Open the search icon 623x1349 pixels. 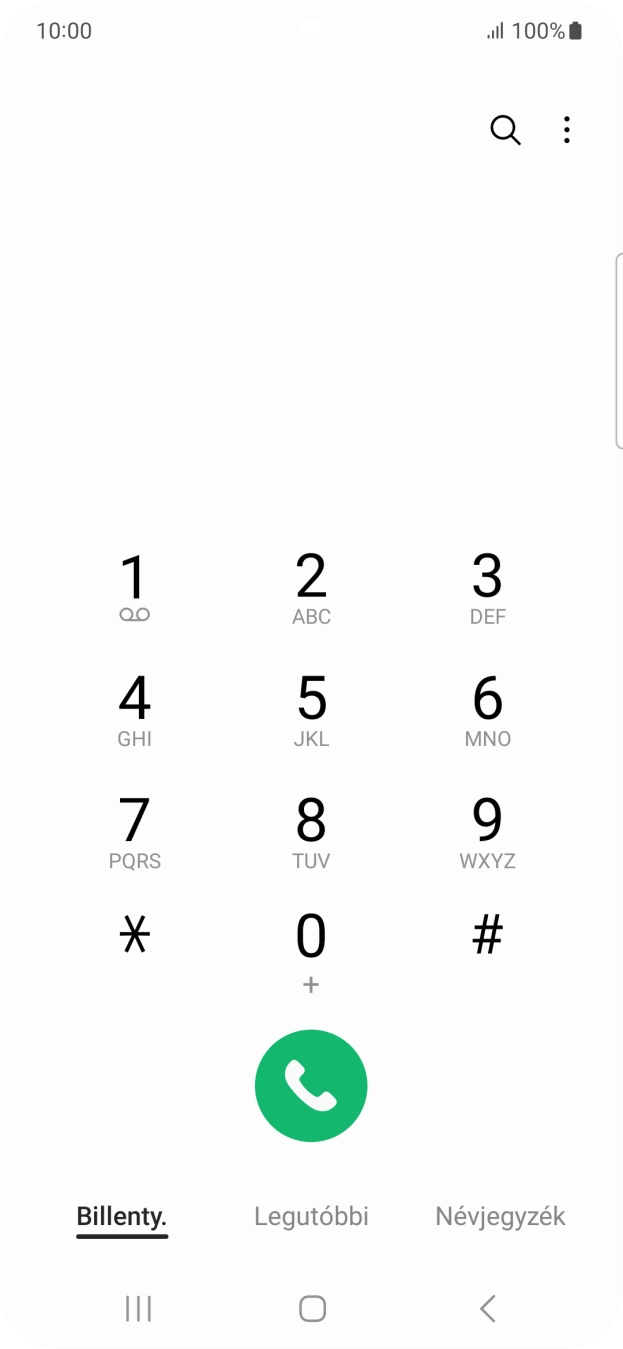(x=505, y=130)
